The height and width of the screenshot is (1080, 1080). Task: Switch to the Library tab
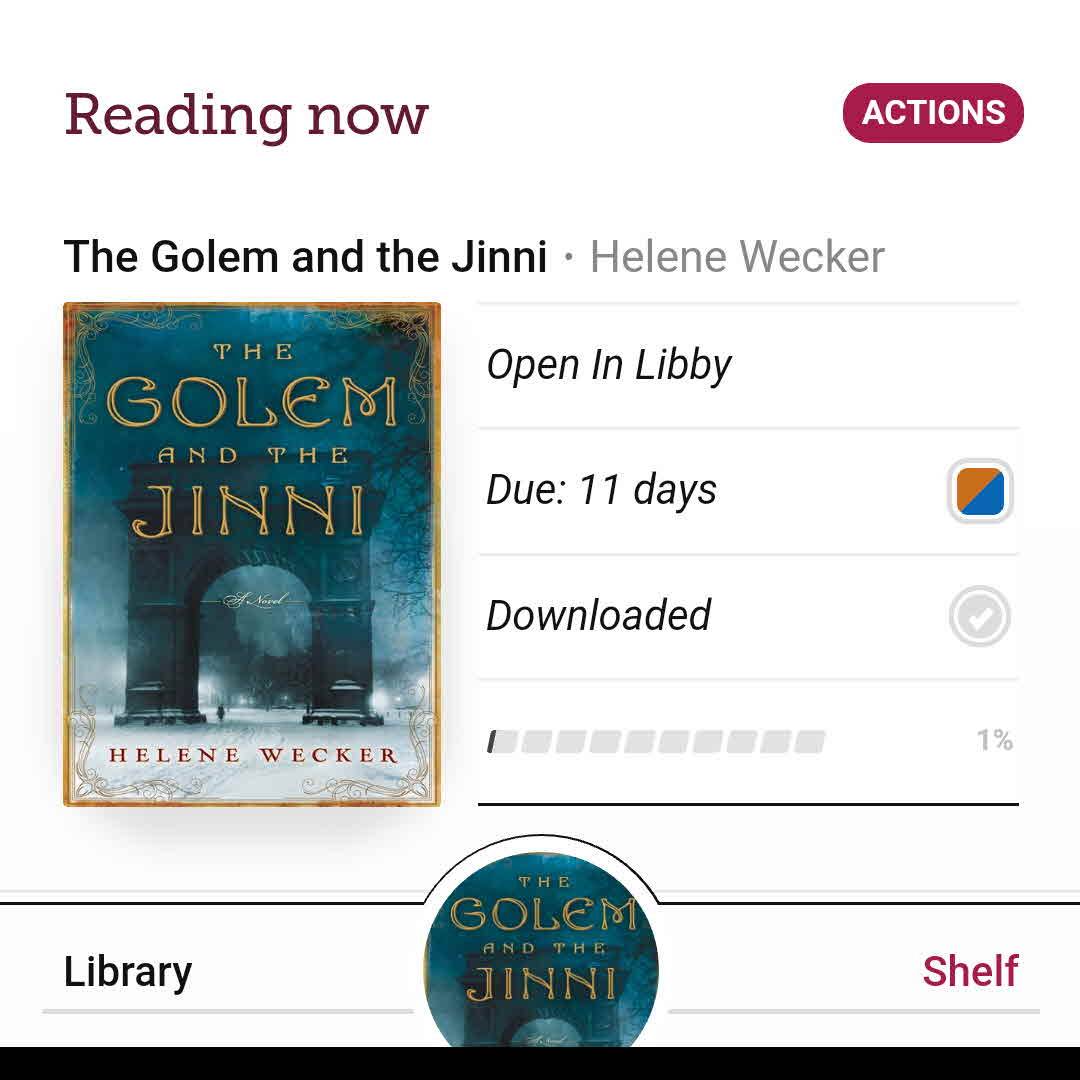pyautogui.click(x=128, y=972)
